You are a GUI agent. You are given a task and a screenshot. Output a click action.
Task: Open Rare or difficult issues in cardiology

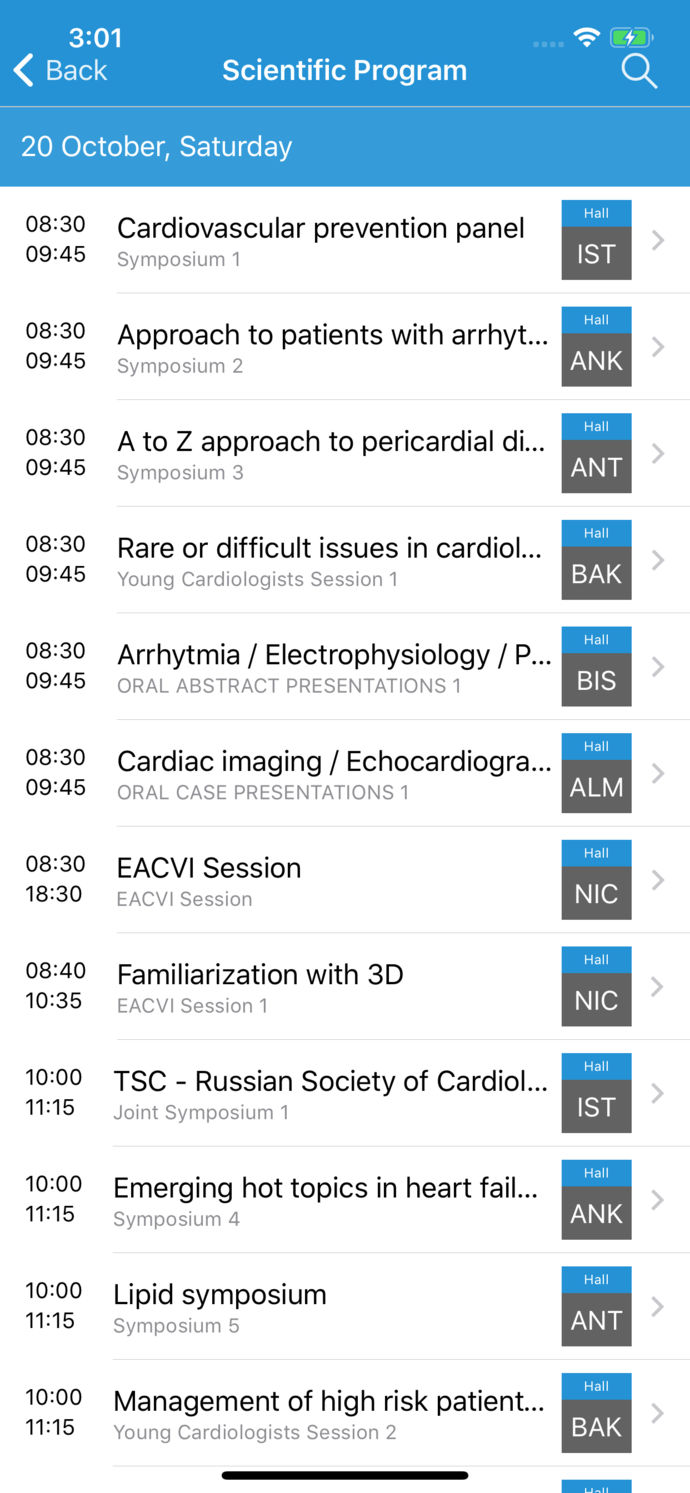point(345,560)
